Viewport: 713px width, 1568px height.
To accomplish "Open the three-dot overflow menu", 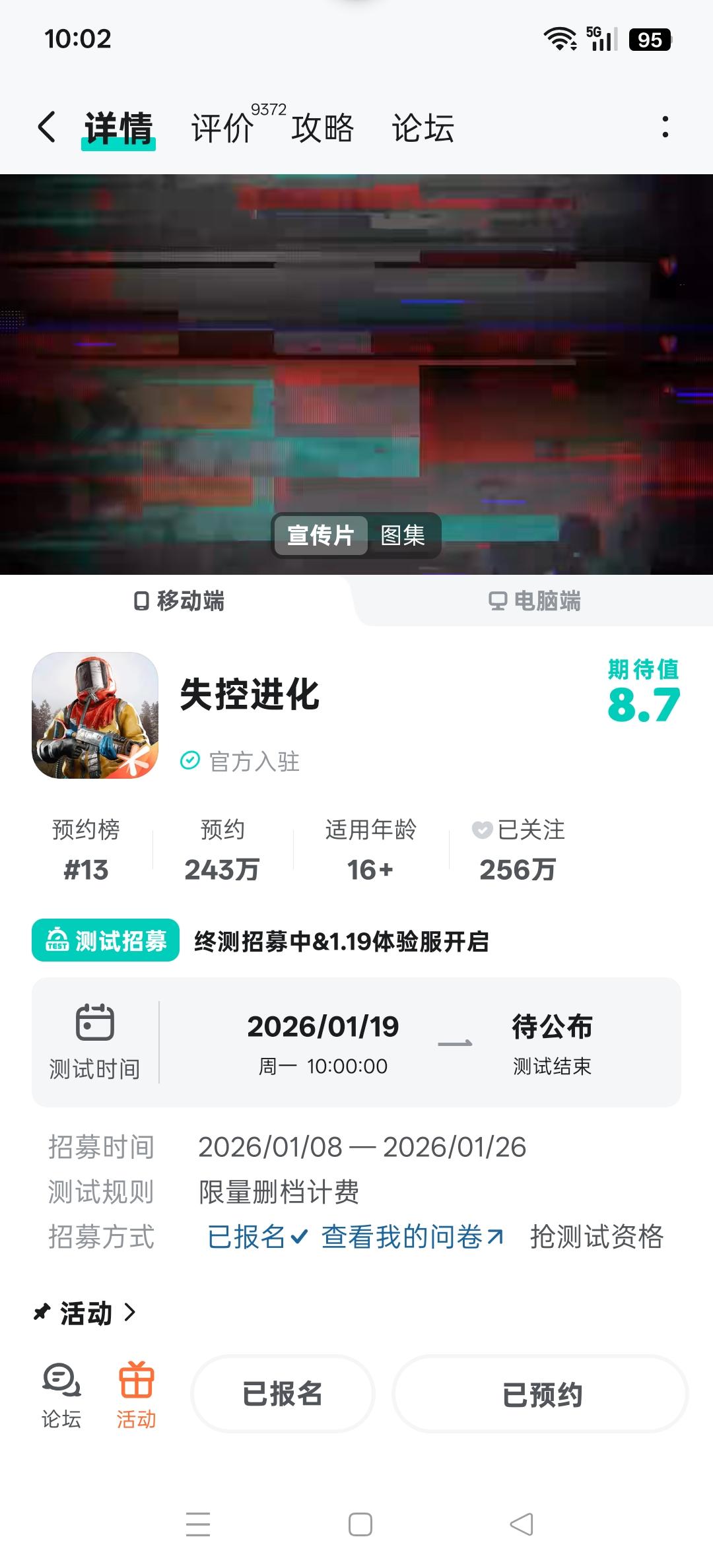I will pyautogui.click(x=665, y=127).
